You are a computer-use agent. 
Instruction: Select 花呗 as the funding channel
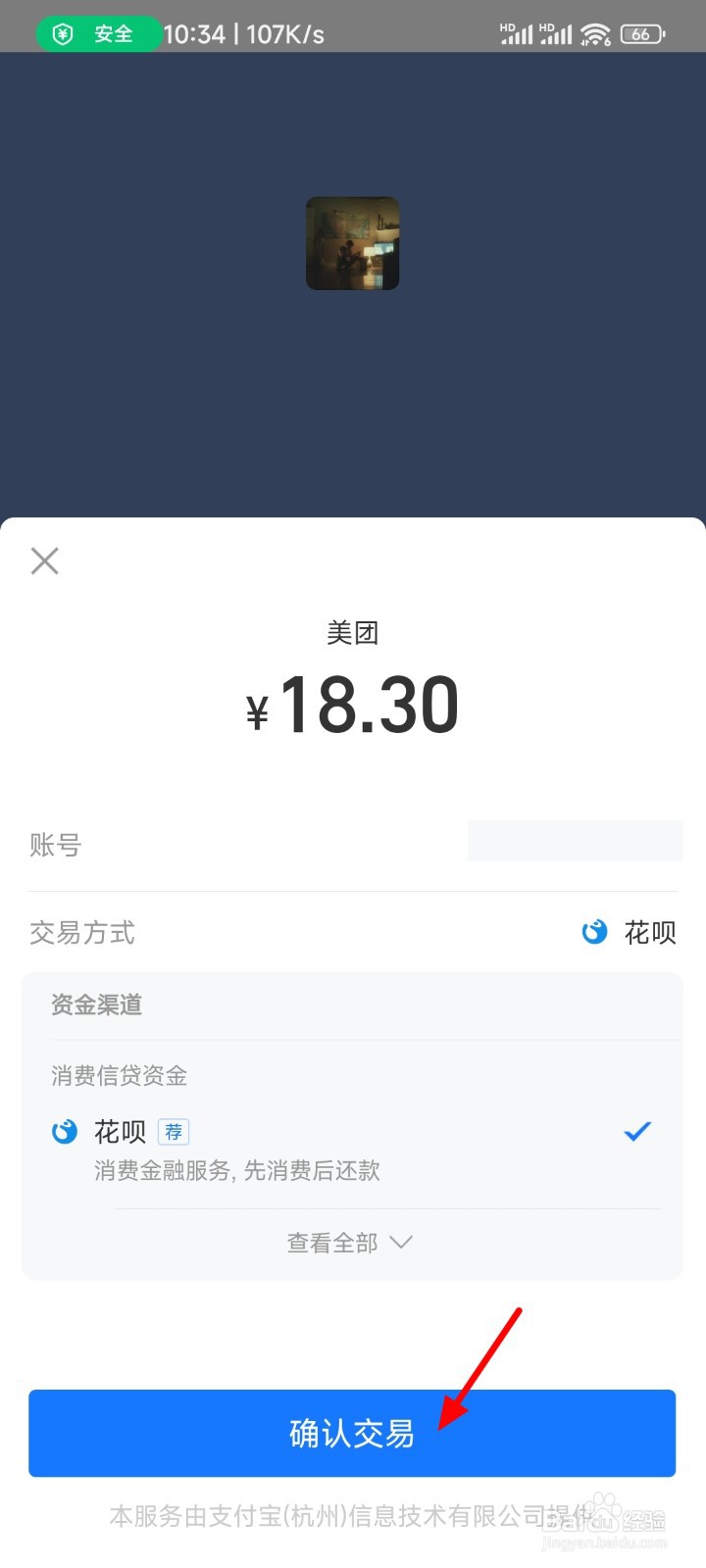click(351, 1145)
